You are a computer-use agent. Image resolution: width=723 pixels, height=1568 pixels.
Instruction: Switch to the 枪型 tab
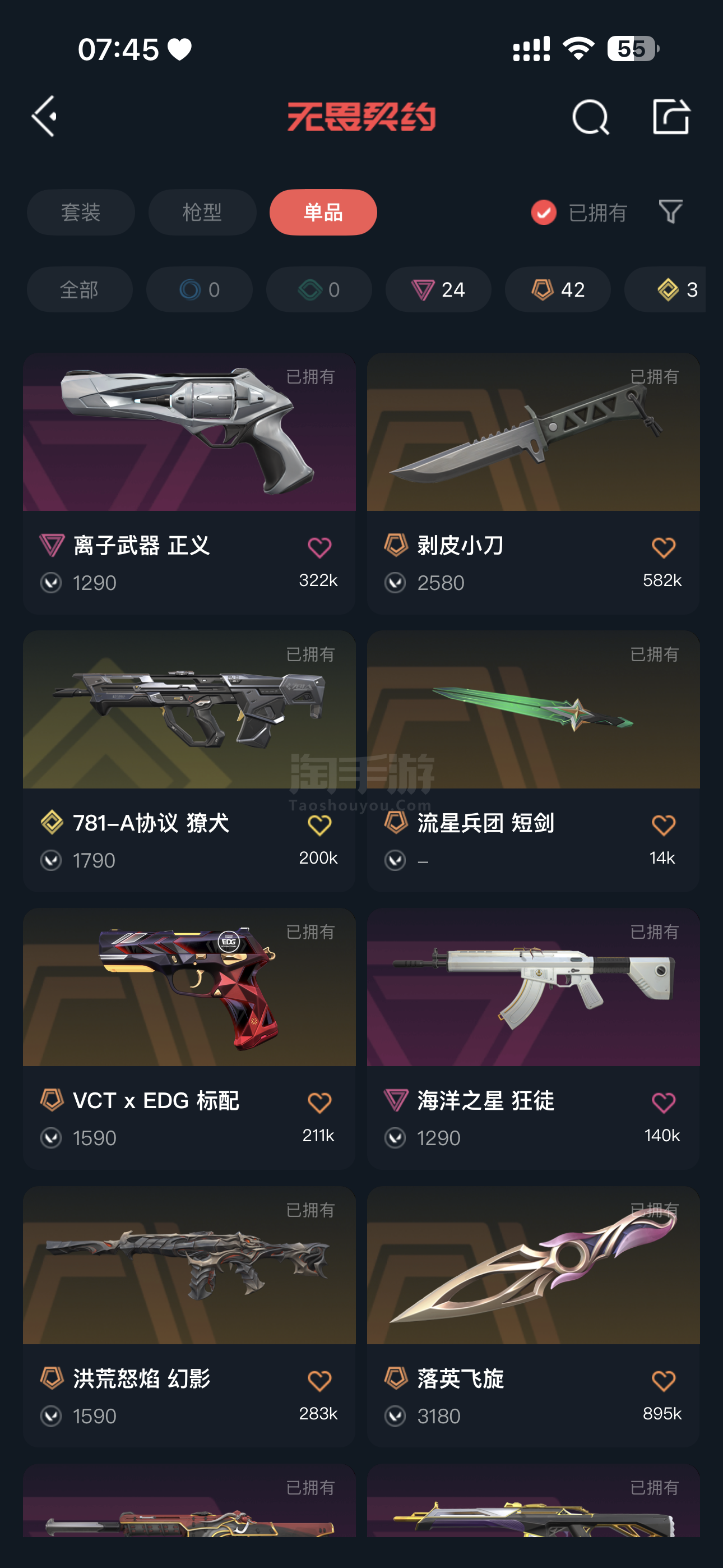(x=202, y=213)
